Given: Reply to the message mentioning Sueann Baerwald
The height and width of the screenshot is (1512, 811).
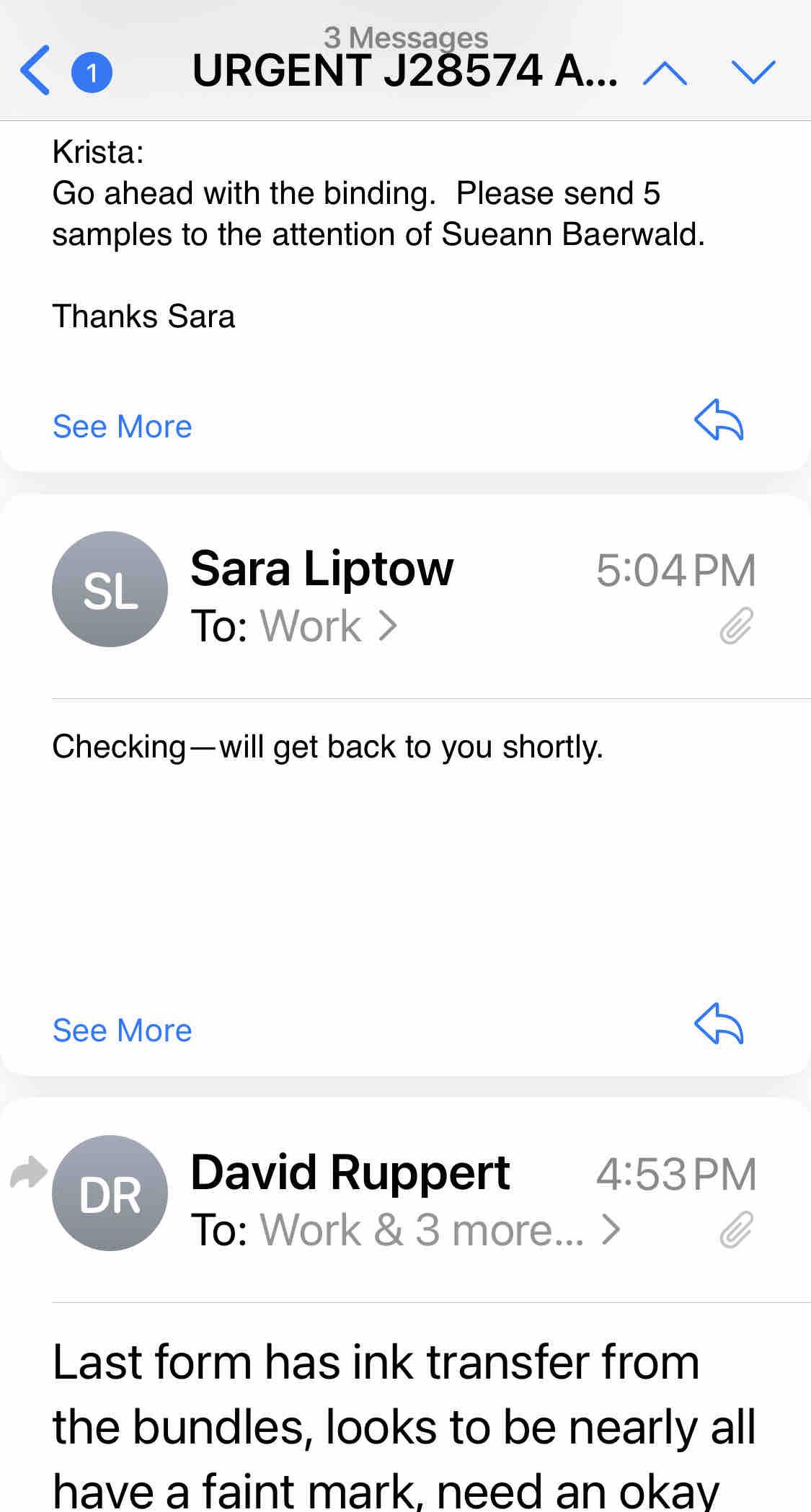Looking at the screenshot, I should pyautogui.click(x=718, y=420).
